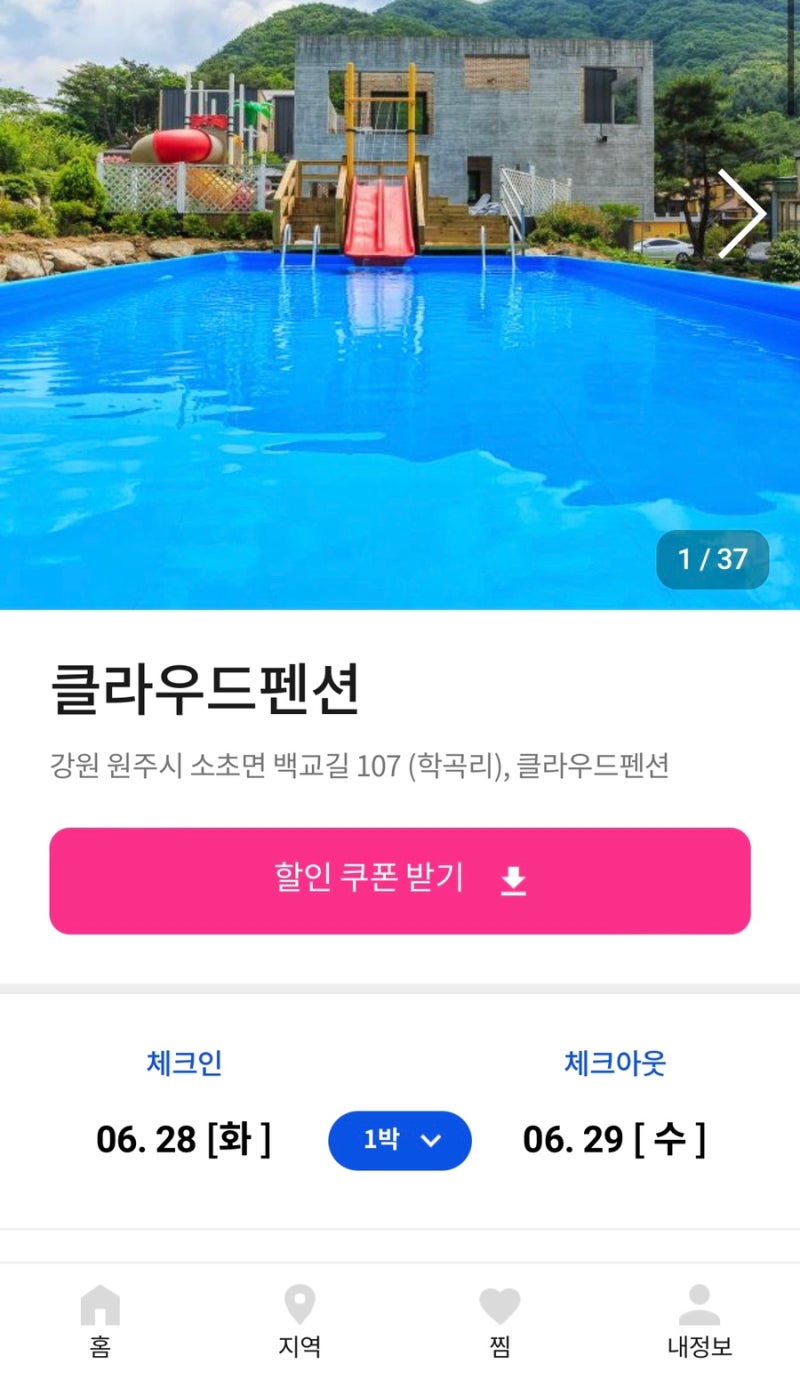Open the 찜 favorites tab

500,1320
